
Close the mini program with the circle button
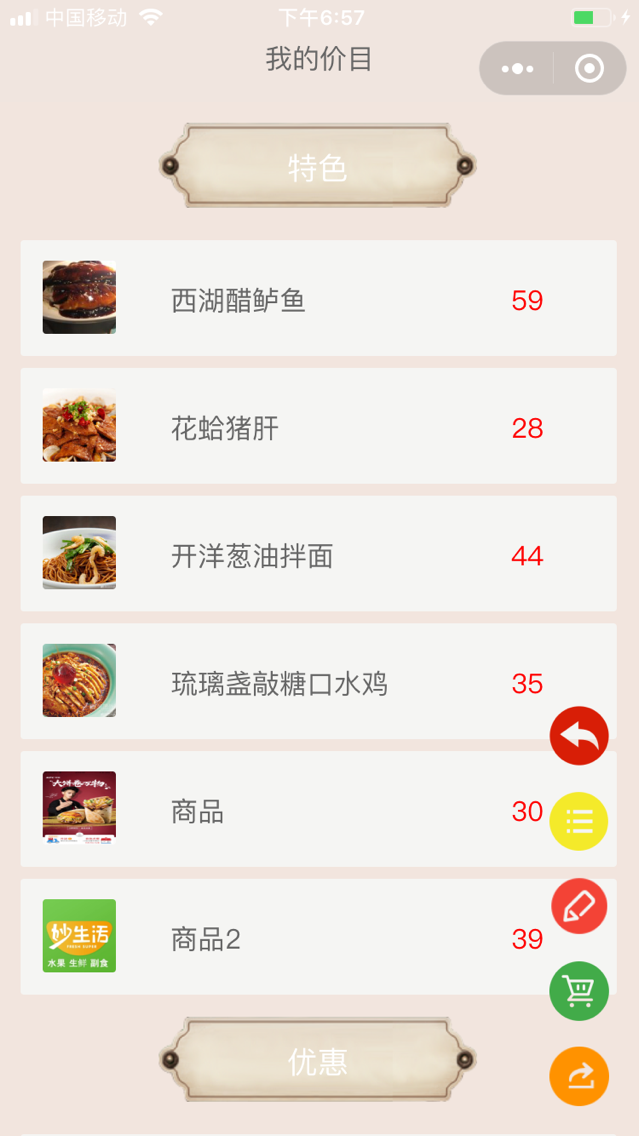pyautogui.click(x=590, y=68)
